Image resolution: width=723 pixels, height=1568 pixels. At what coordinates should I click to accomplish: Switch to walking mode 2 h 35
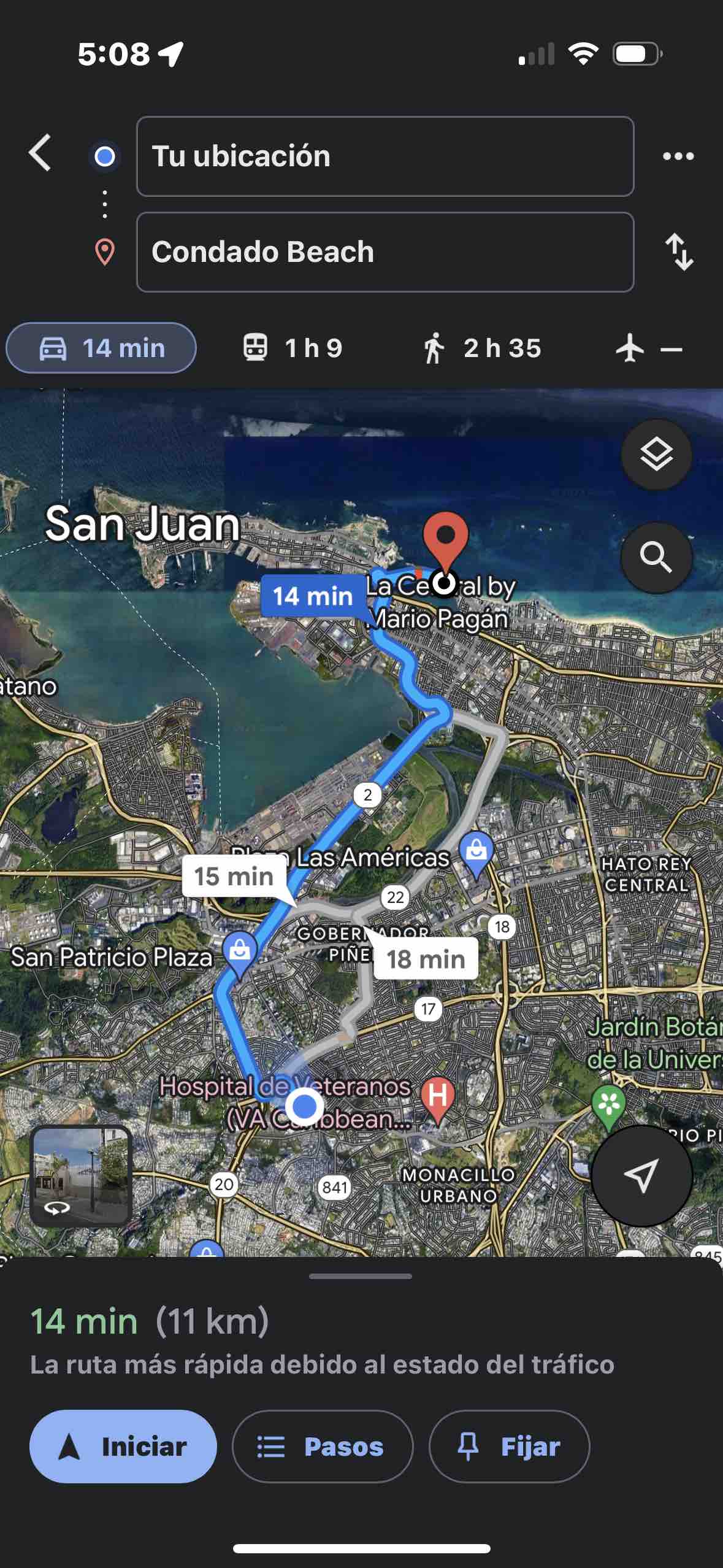[x=482, y=348]
